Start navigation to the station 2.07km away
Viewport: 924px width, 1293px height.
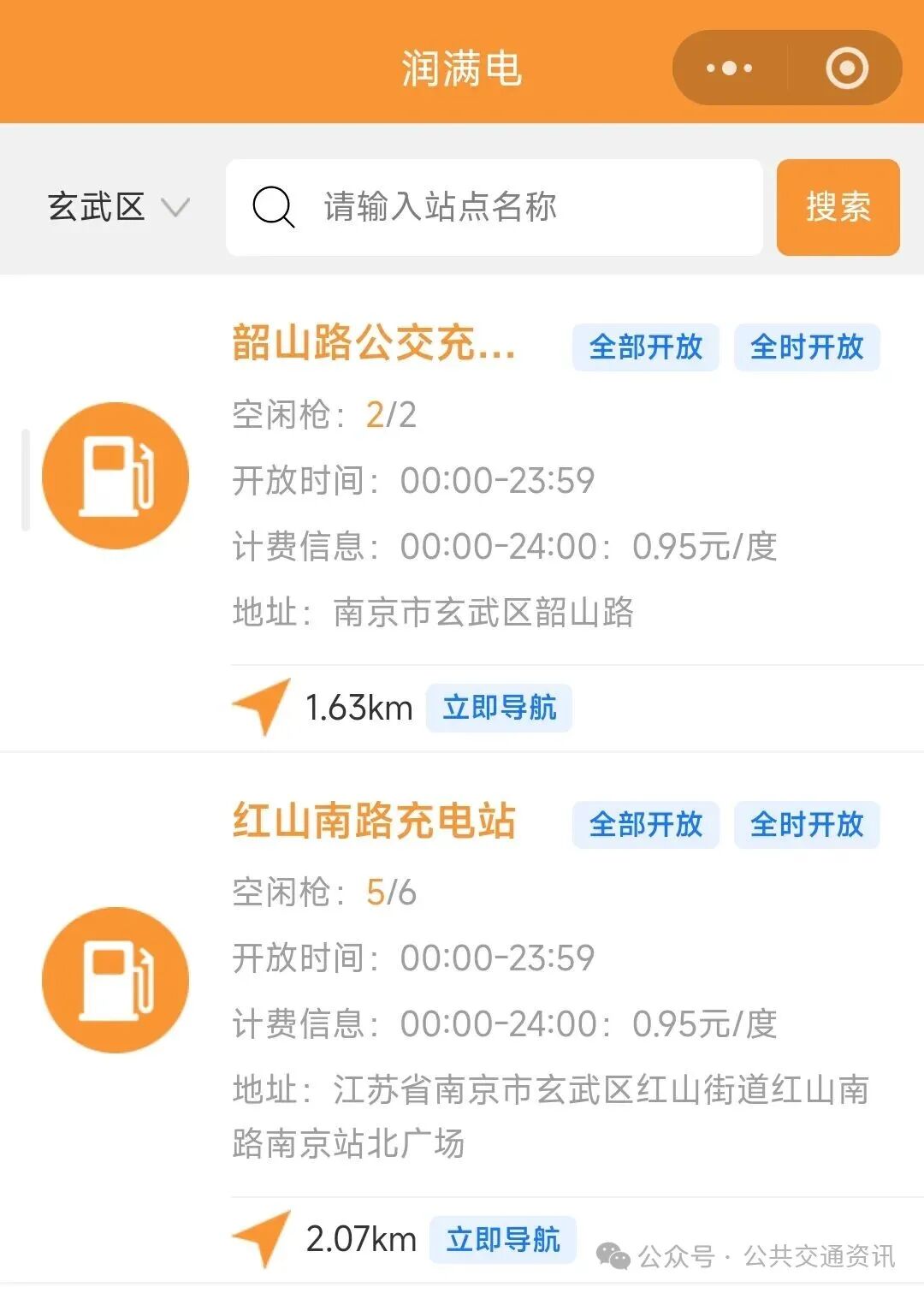click(x=503, y=1239)
